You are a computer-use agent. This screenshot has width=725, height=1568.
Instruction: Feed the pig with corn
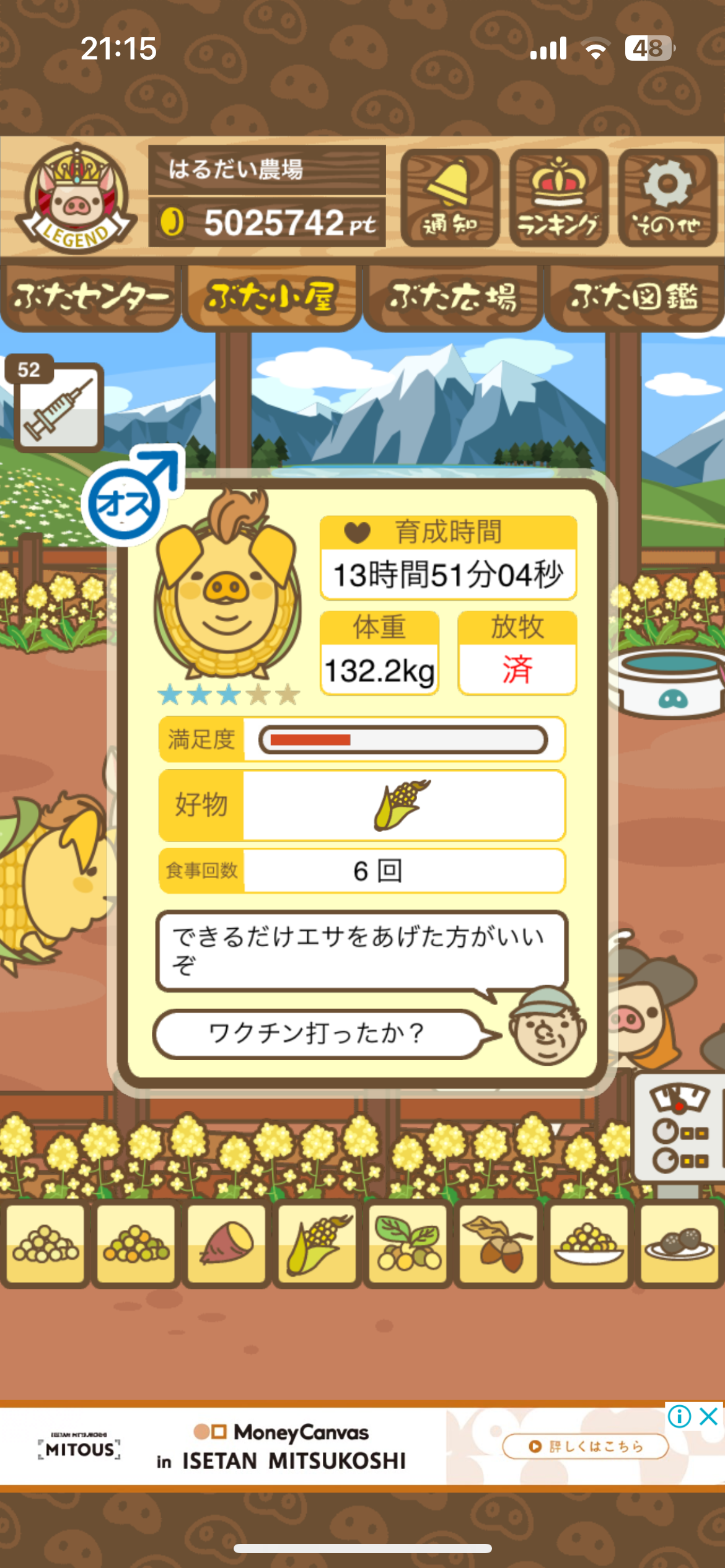(x=317, y=1244)
